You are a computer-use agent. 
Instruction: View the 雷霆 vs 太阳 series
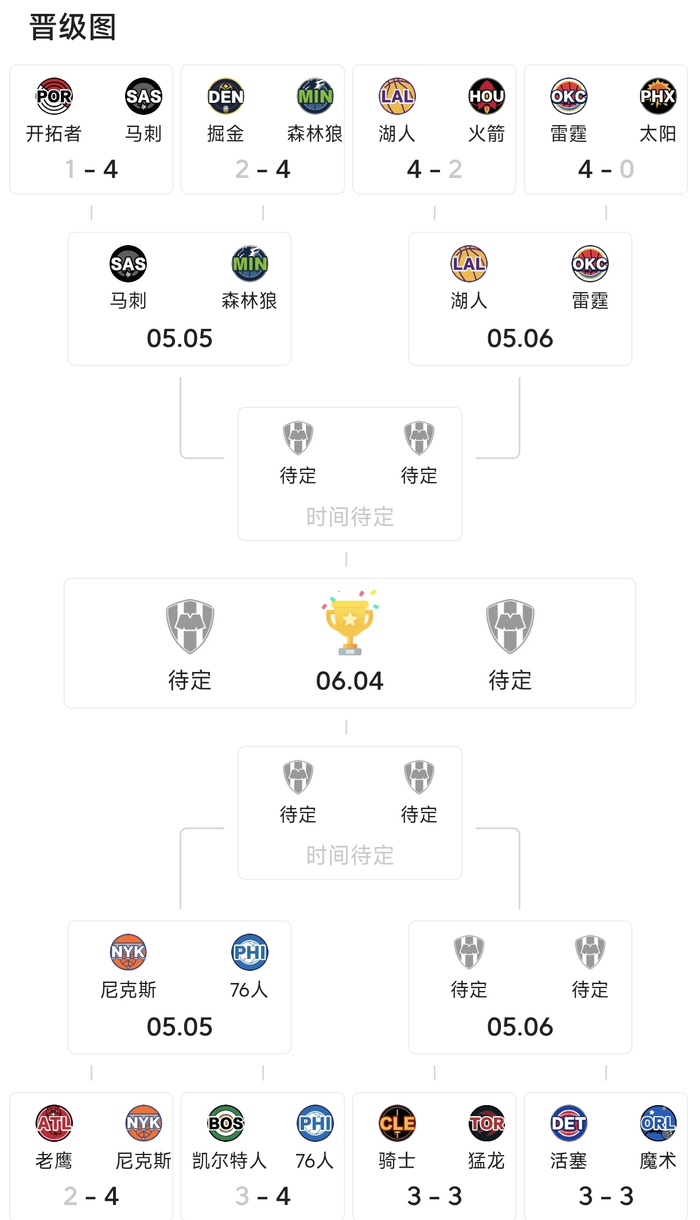coord(606,130)
